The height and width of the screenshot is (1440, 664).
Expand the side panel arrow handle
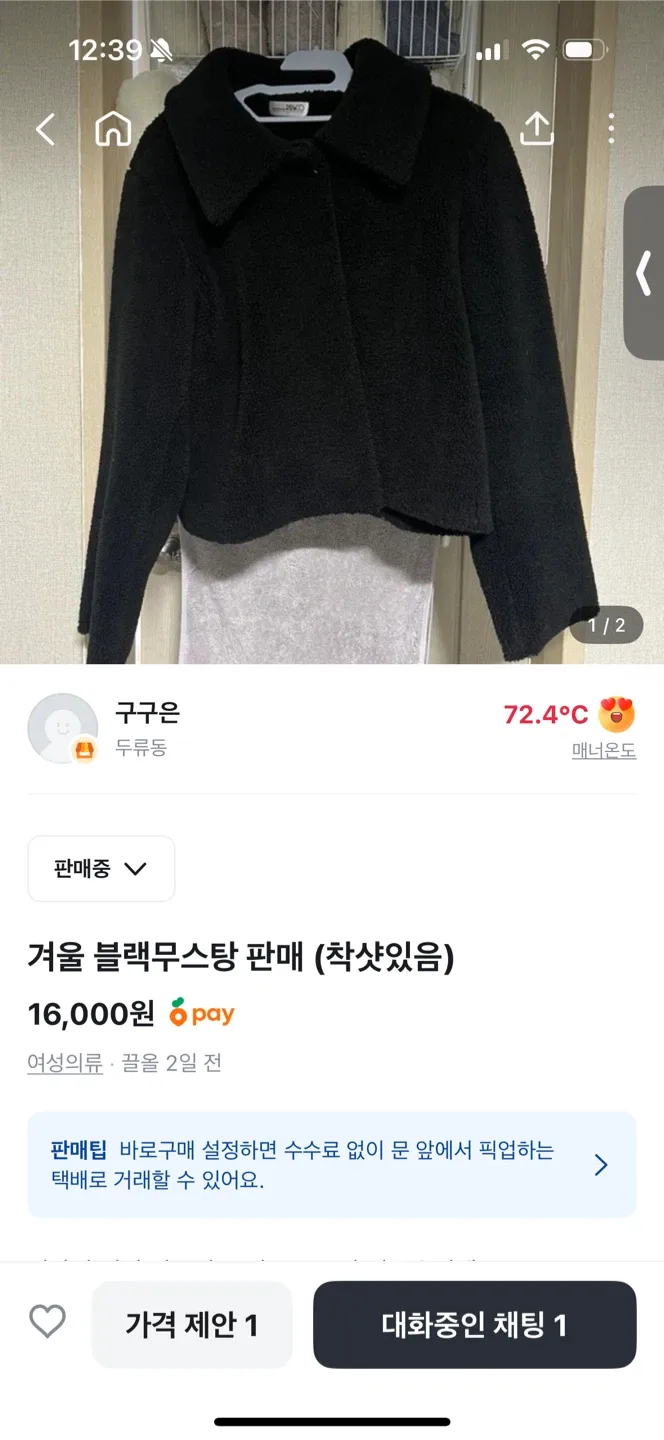pos(645,273)
